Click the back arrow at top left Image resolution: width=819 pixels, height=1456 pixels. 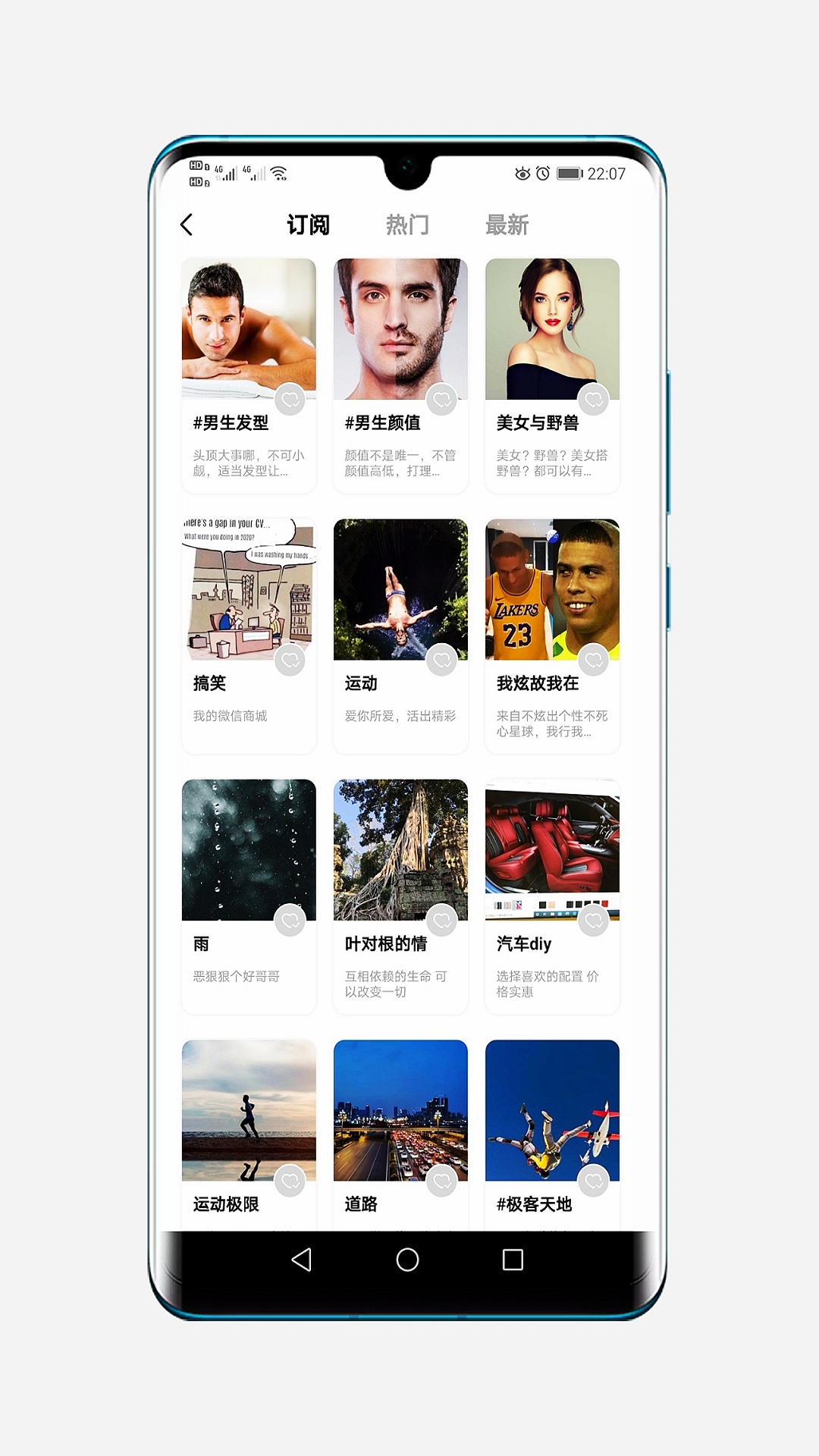click(187, 225)
